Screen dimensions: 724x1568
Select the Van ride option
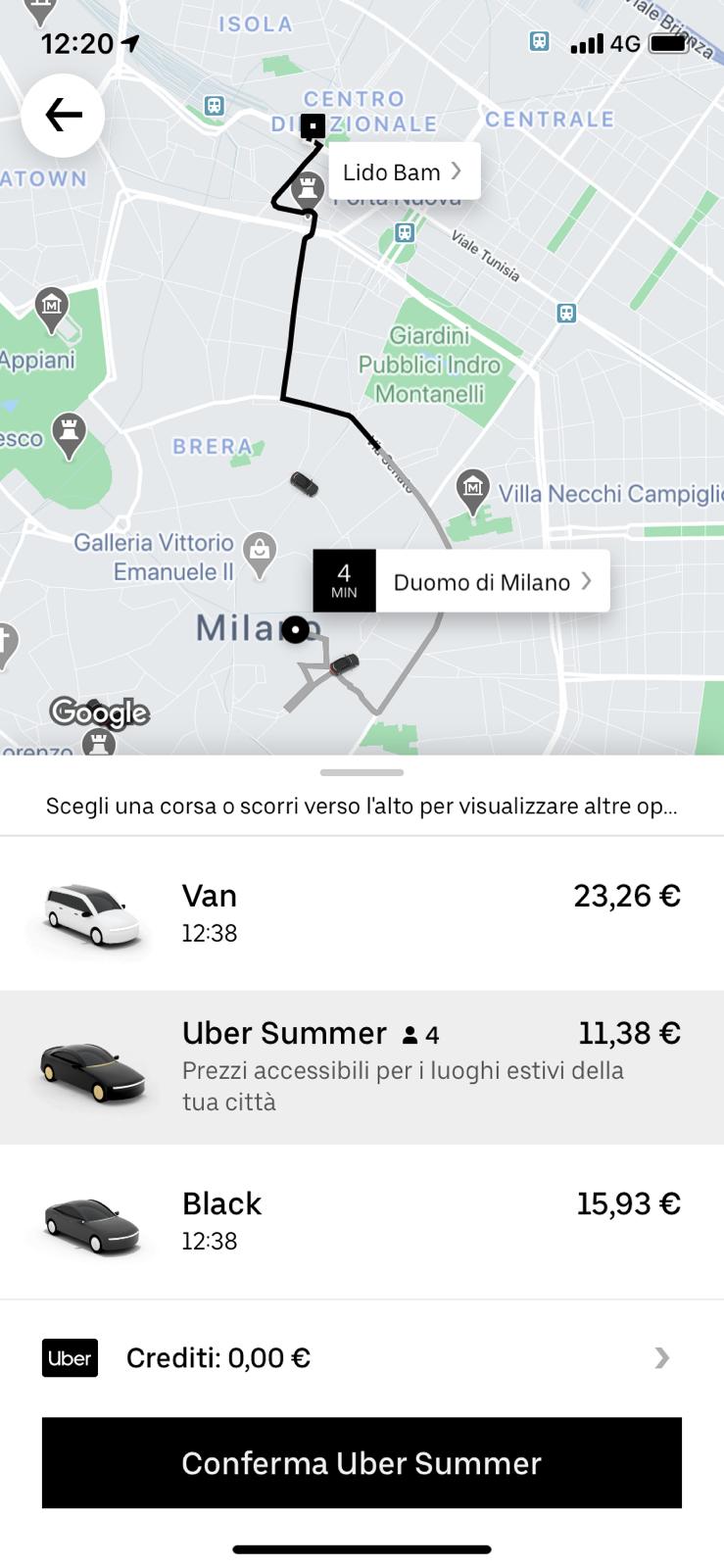tap(362, 912)
